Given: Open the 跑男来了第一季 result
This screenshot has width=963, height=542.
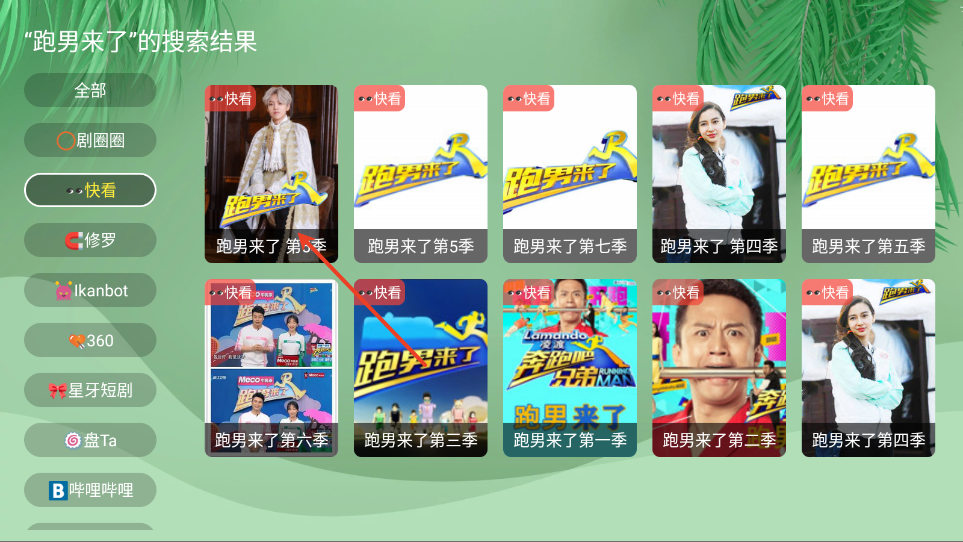Looking at the screenshot, I should point(569,367).
